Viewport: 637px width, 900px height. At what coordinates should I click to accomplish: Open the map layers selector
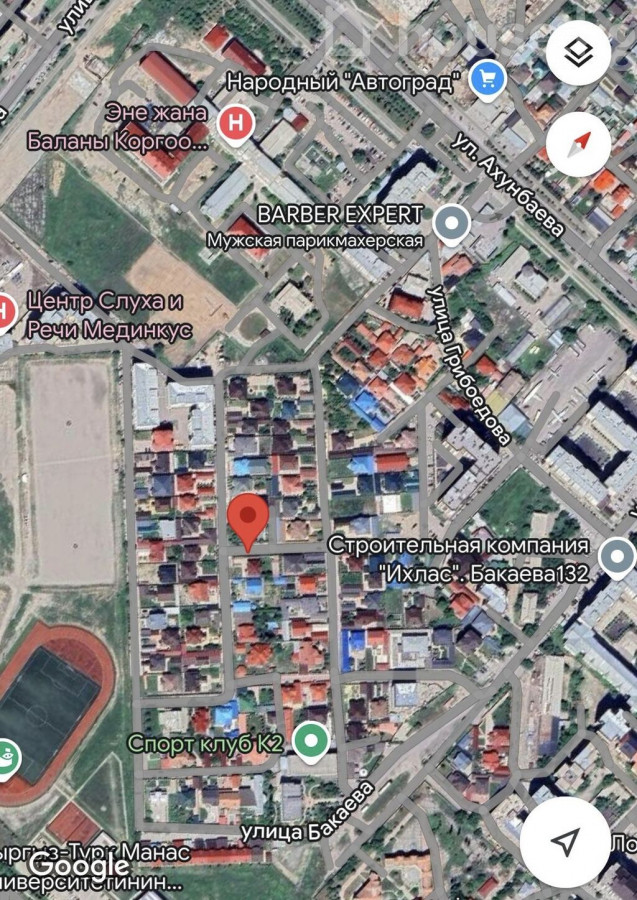pyautogui.click(x=579, y=52)
